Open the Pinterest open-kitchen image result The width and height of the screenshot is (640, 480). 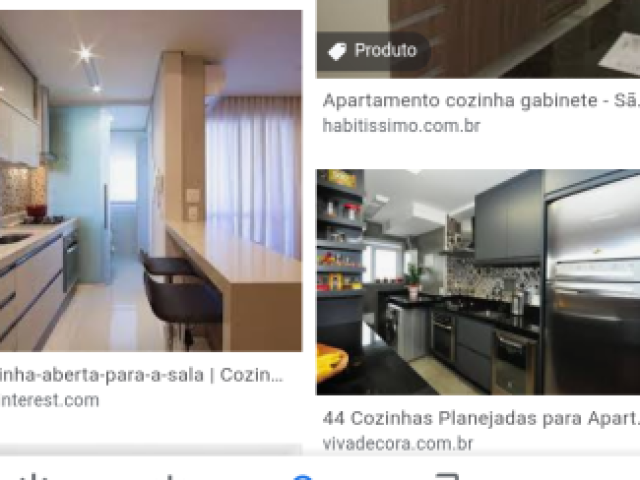[150, 180]
